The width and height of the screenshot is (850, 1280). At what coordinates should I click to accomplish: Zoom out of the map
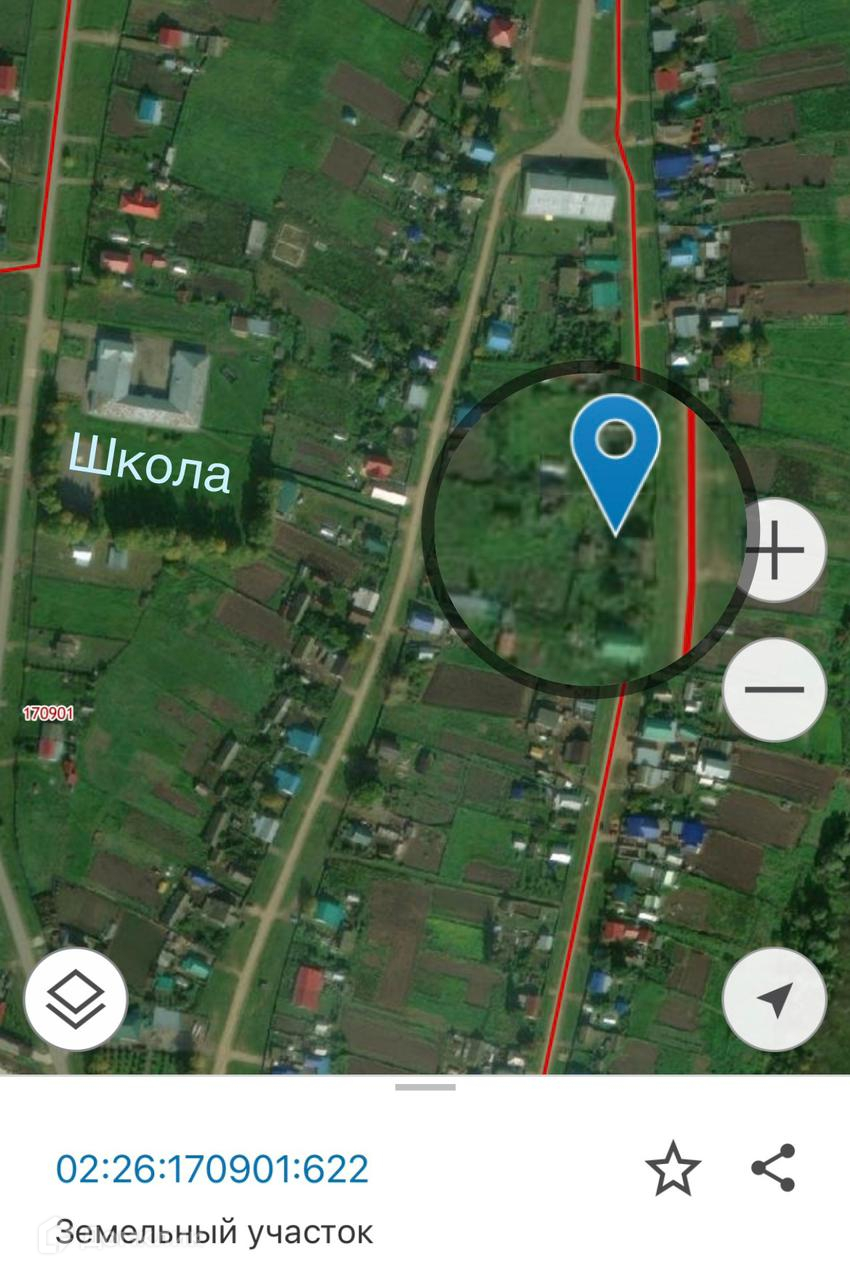pyautogui.click(x=775, y=690)
